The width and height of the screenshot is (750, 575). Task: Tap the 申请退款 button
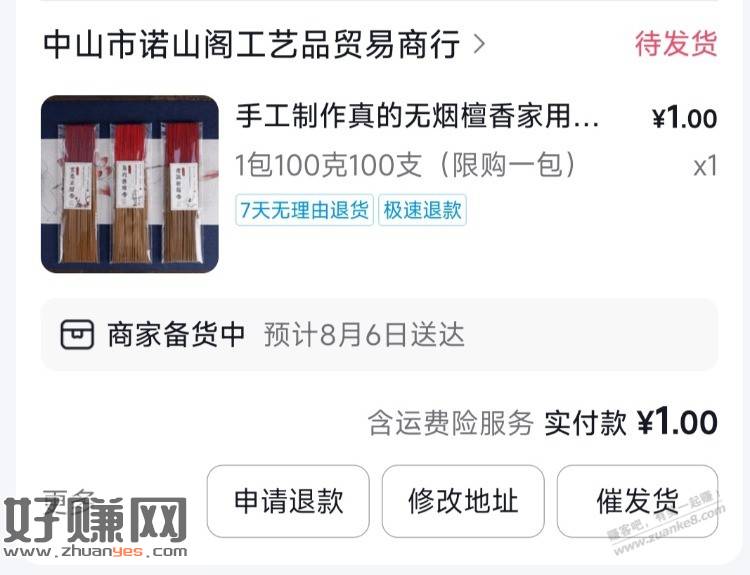[288, 501]
